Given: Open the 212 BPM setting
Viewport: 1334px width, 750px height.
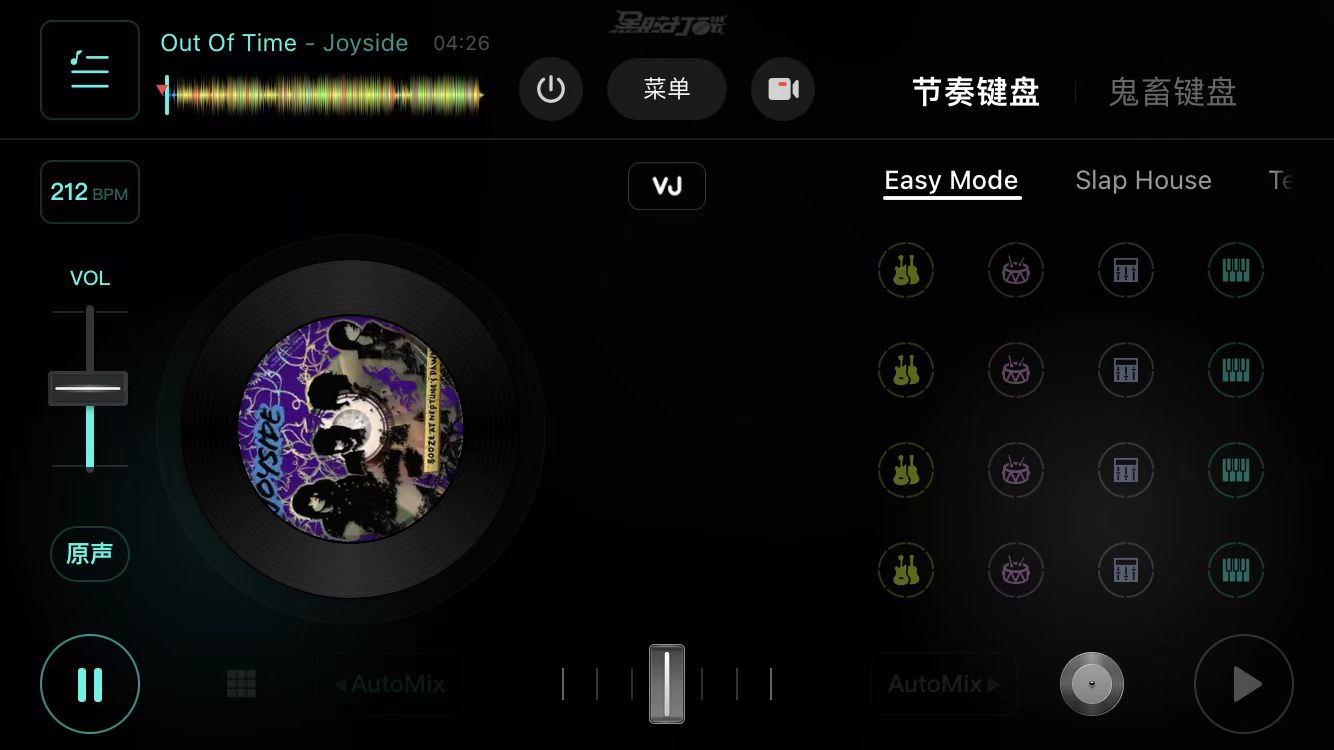Looking at the screenshot, I should click(89, 192).
